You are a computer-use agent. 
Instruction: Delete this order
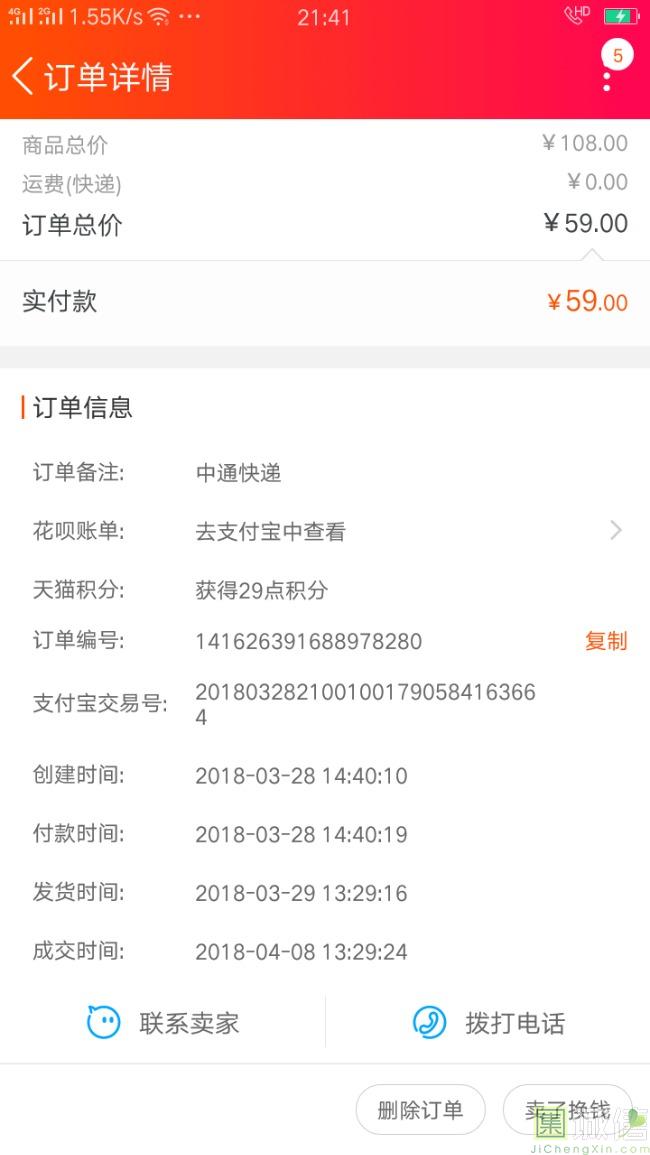pyautogui.click(x=420, y=1109)
